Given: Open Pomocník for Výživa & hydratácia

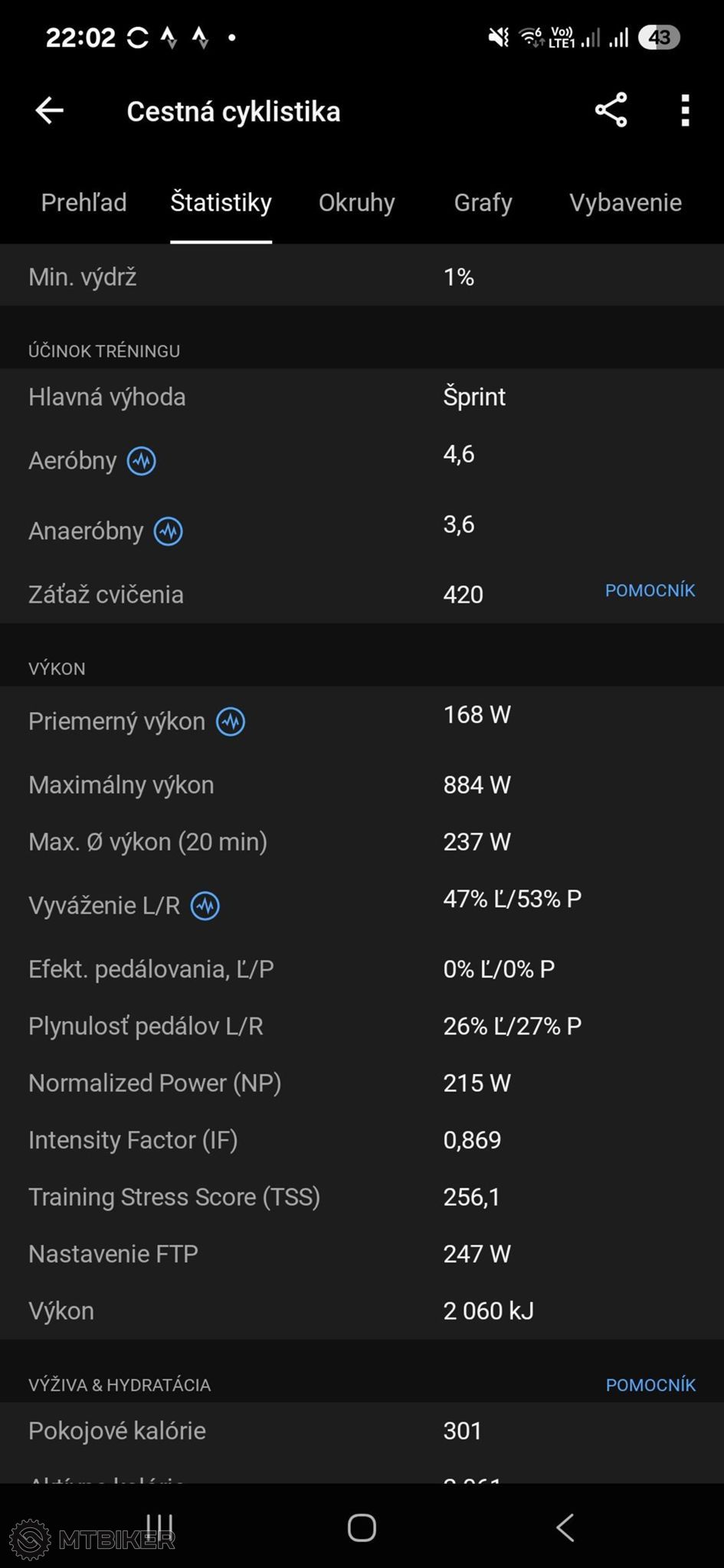Looking at the screenshot, I should (x=650, y=1385).
